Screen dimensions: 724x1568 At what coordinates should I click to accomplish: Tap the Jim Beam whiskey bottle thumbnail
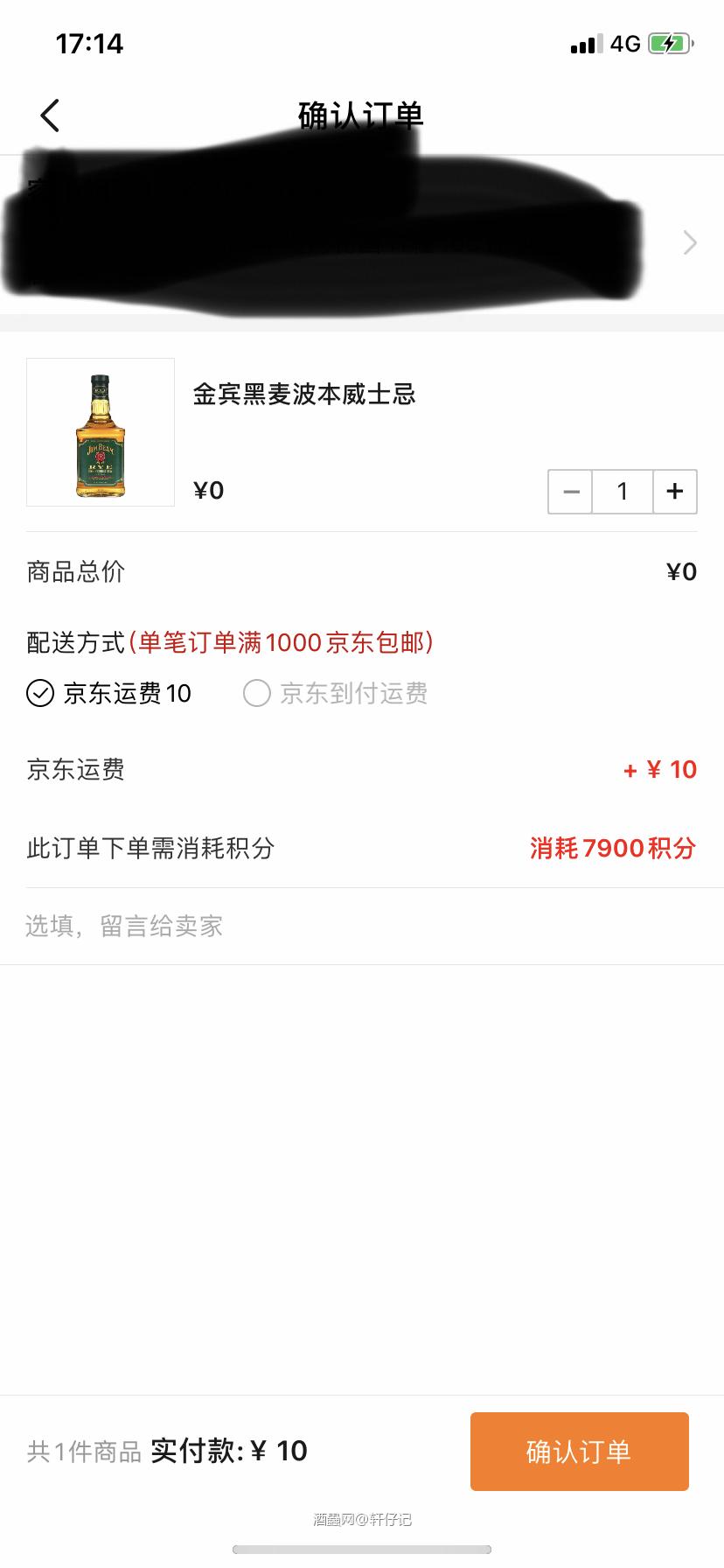[x=100, y=431]
